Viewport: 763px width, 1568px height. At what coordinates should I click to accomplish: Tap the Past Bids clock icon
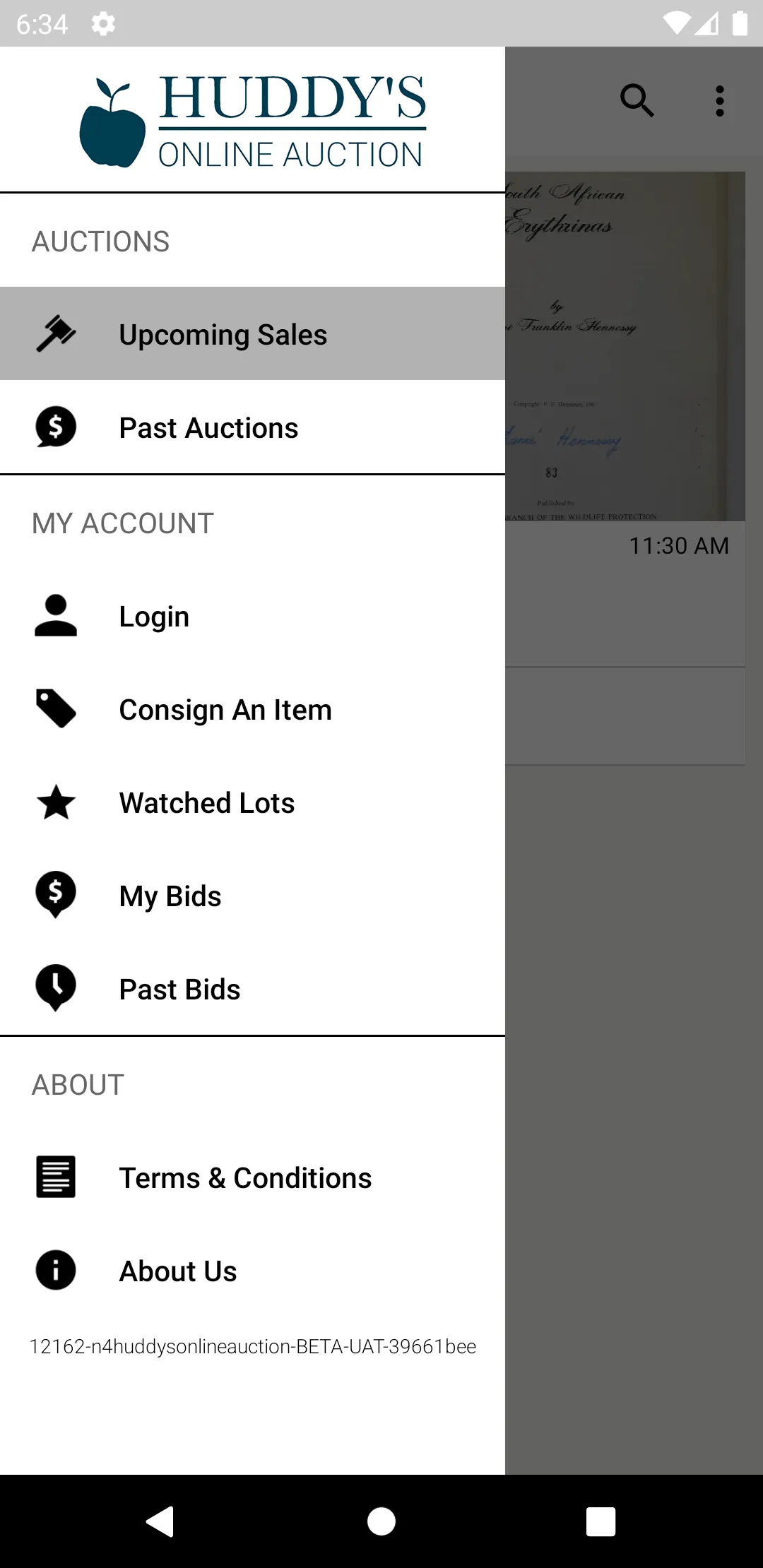tap(55, 988)
